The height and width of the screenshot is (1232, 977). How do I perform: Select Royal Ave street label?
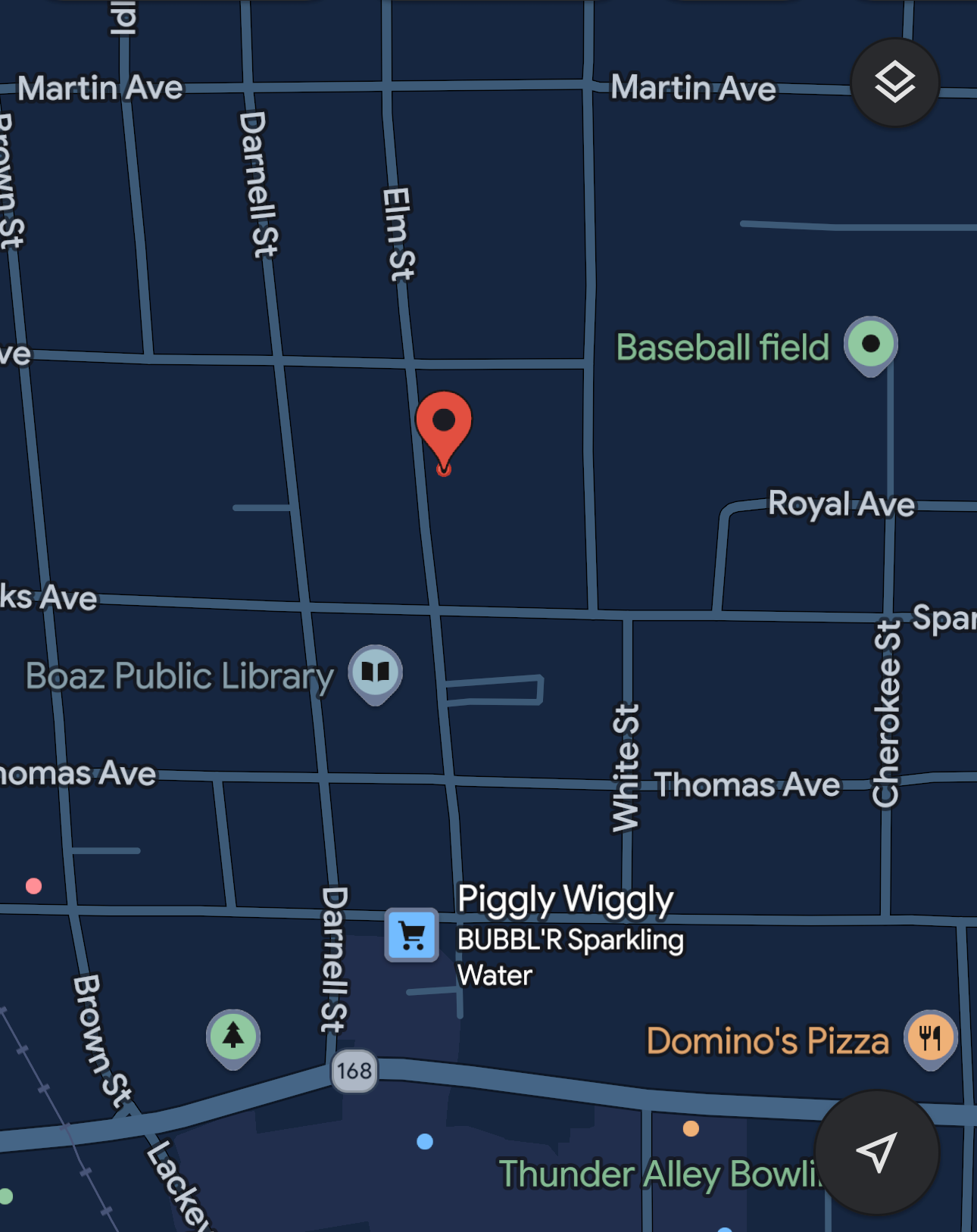tap(841, 504)
